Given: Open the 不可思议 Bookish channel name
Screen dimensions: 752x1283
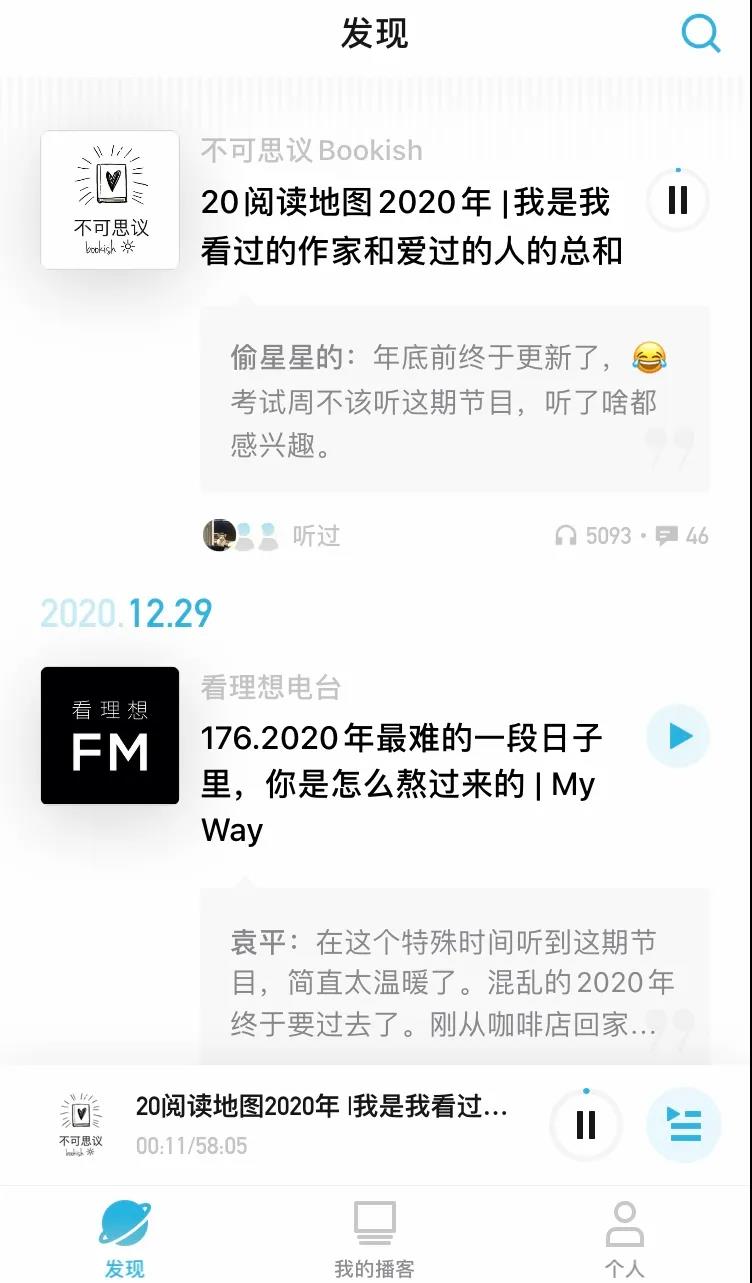Looking at the screenshot, I should pos(311,150).
